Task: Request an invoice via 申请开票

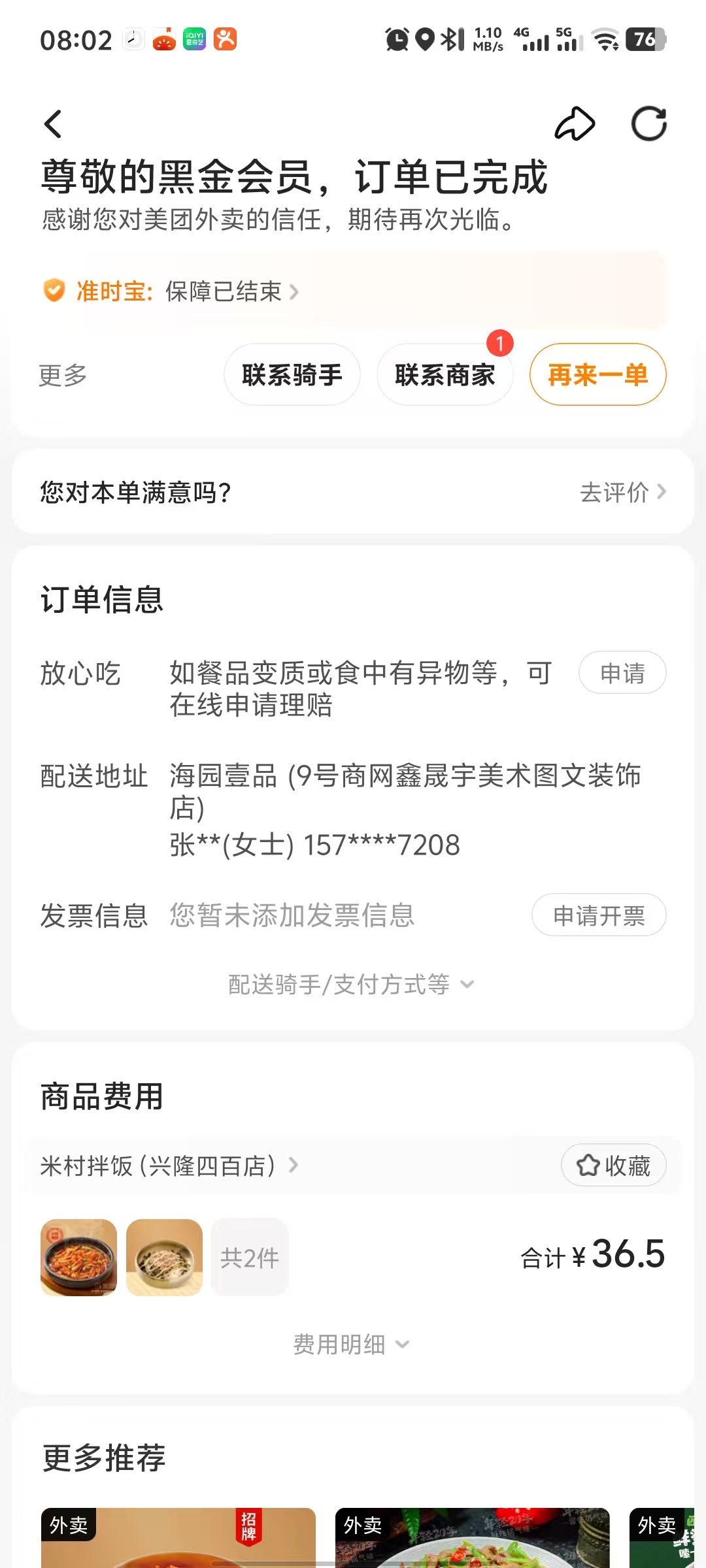Action: tap(598, 915)
